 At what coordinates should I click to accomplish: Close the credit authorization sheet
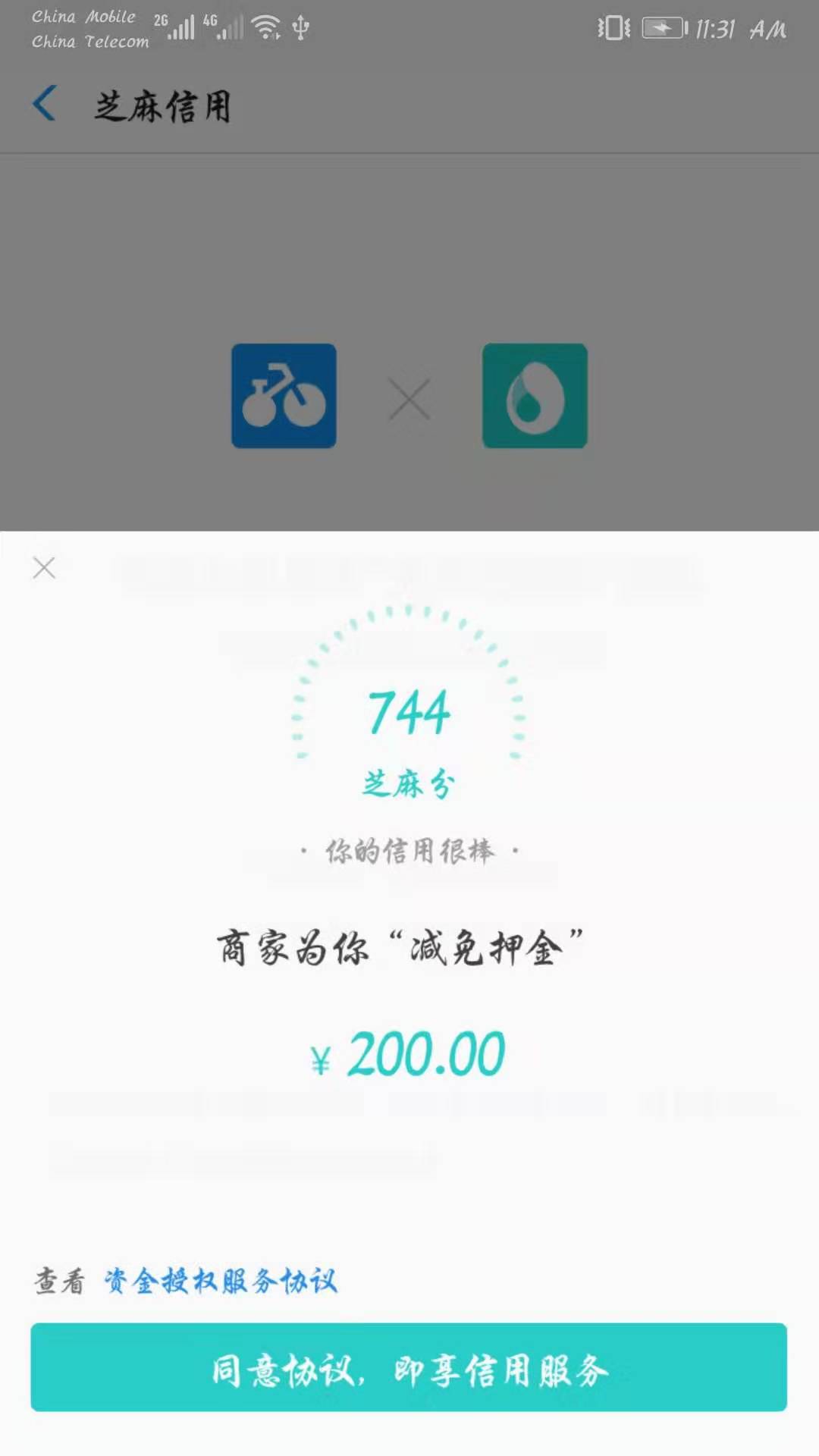[44, 568]
